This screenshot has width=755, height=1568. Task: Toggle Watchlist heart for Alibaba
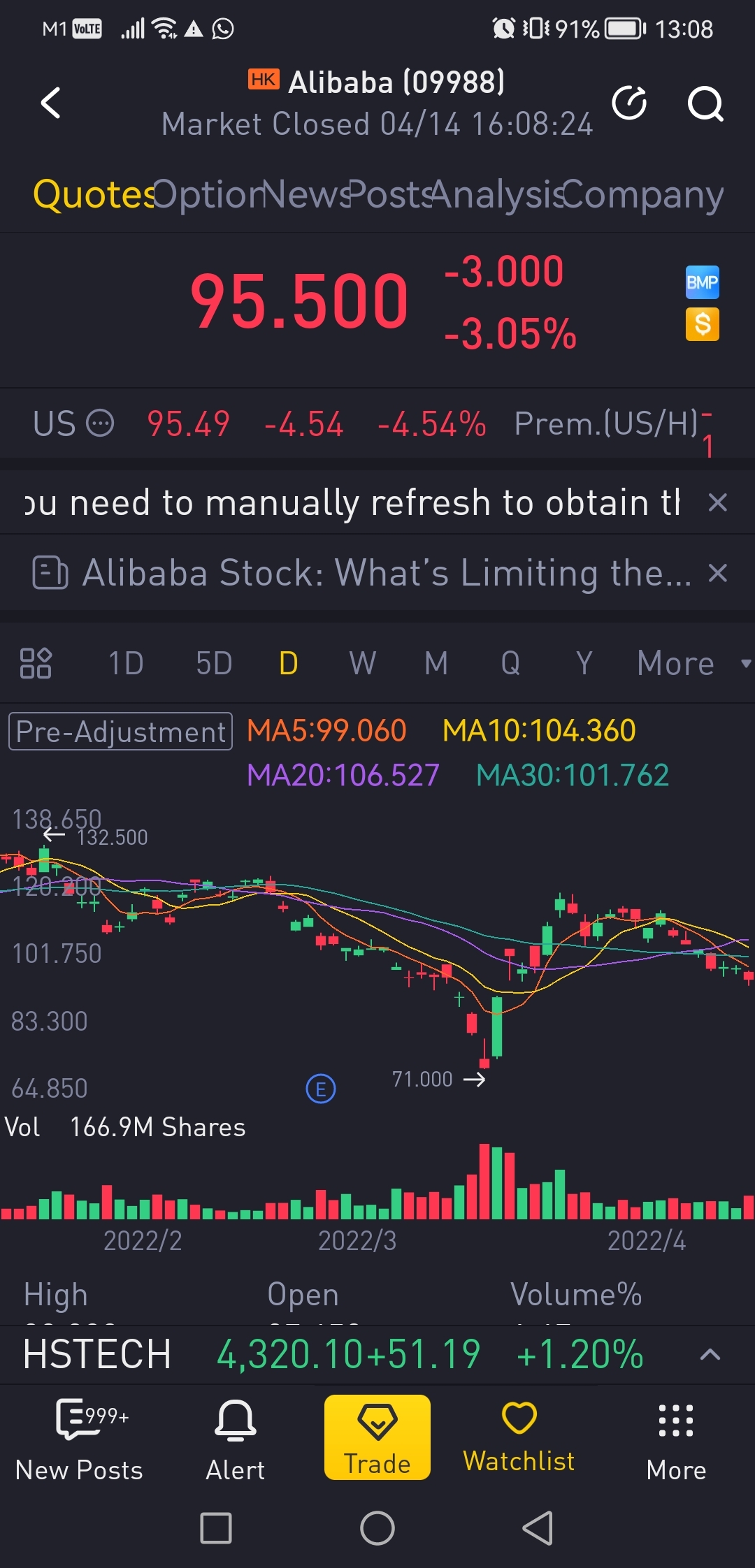[519, 1437]
